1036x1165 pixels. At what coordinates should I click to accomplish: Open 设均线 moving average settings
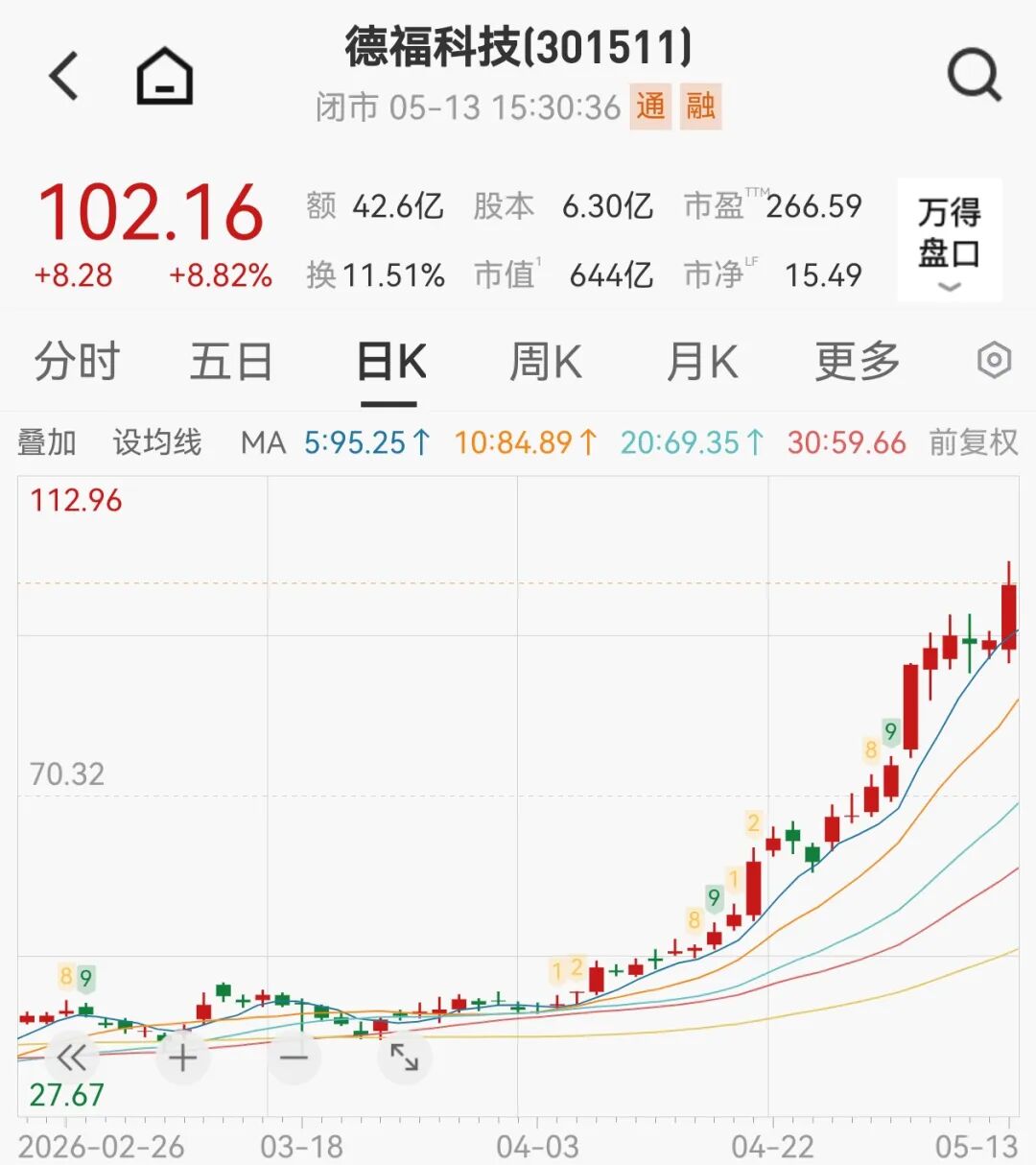(x=157, y=442)
